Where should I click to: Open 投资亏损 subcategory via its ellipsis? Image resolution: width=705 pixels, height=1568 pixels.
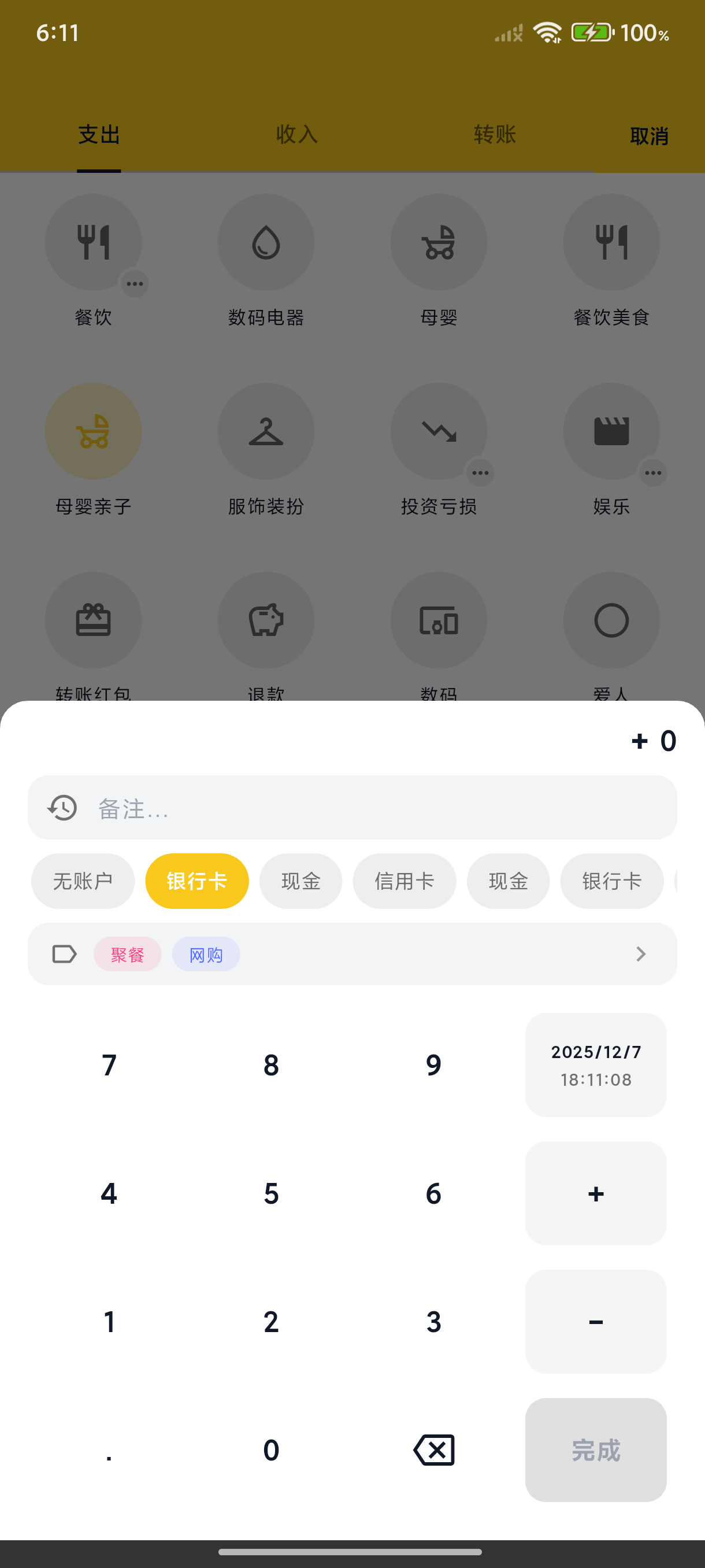(480, 472)
